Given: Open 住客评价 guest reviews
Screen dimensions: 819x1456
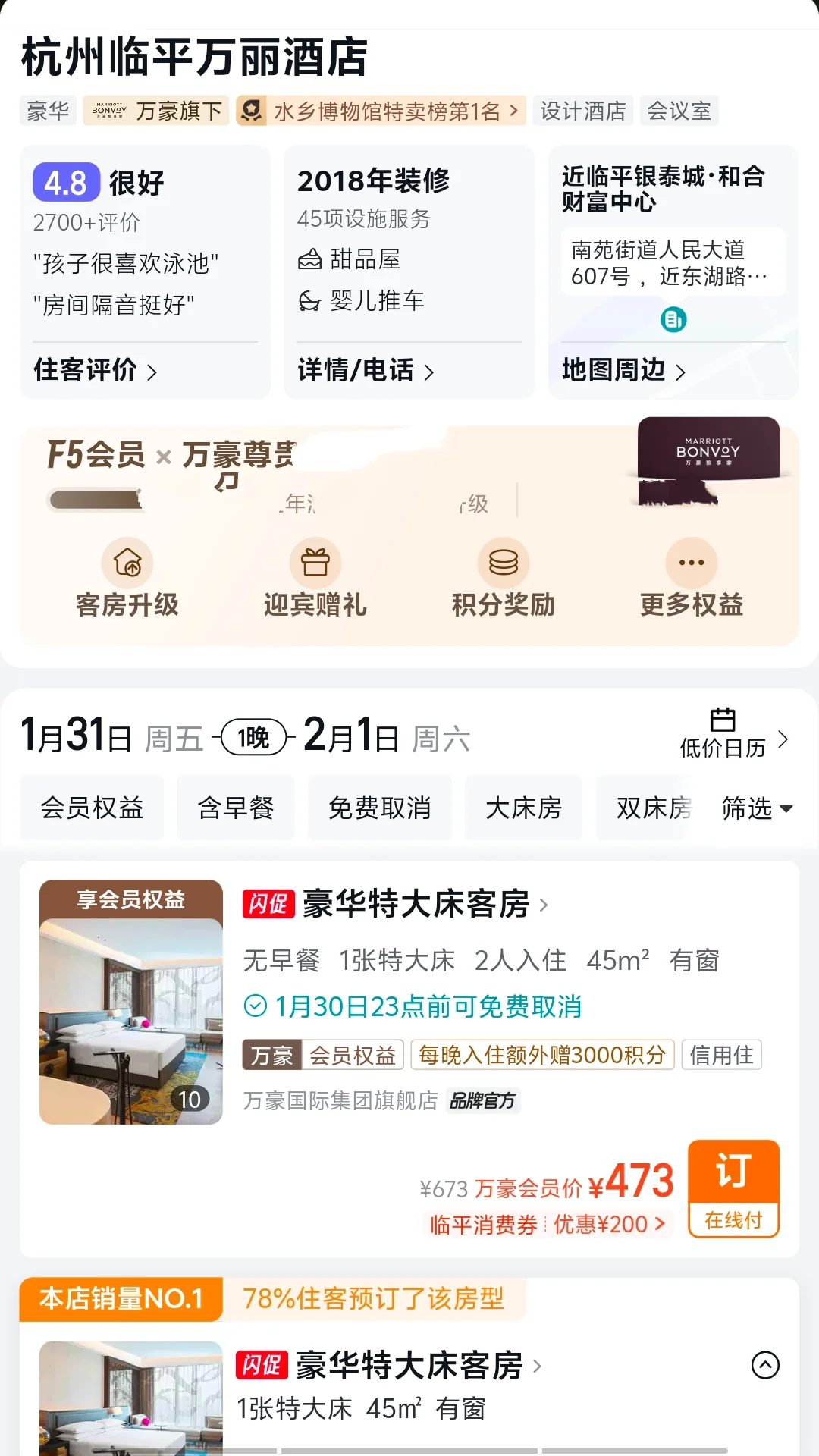Looking at the screenshot, I should tap(96, 371).
